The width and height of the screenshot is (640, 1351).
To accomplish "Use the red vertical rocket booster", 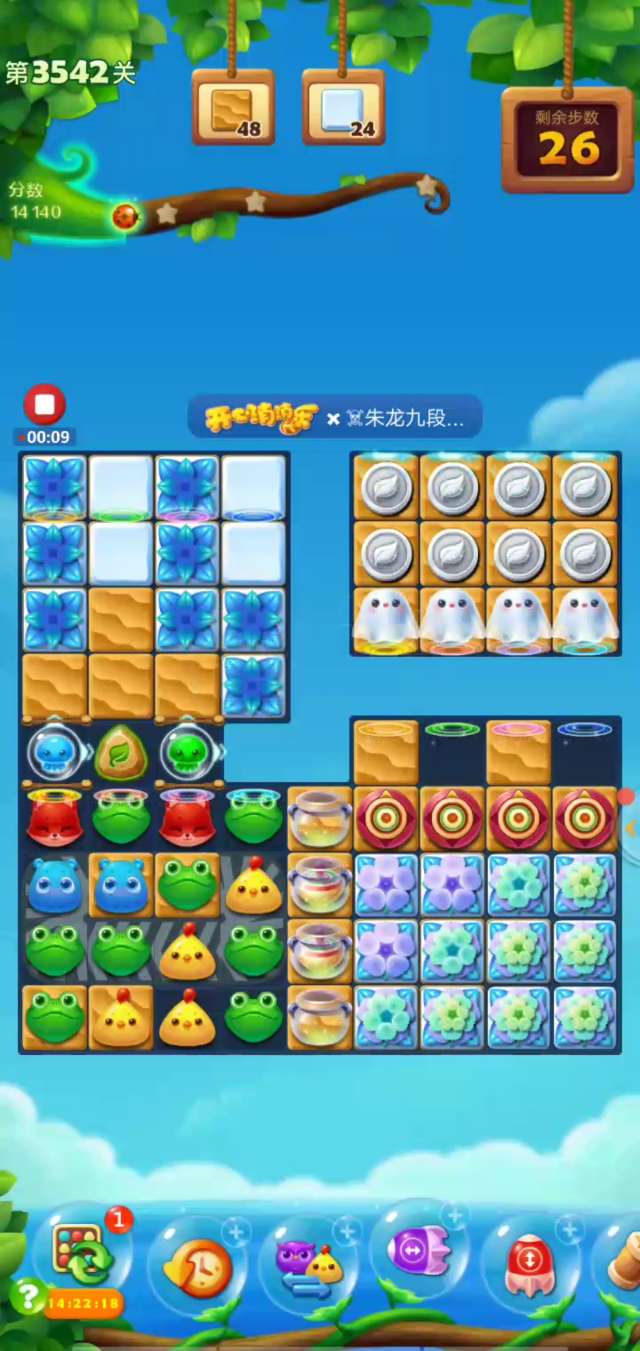I will 531,1262.
